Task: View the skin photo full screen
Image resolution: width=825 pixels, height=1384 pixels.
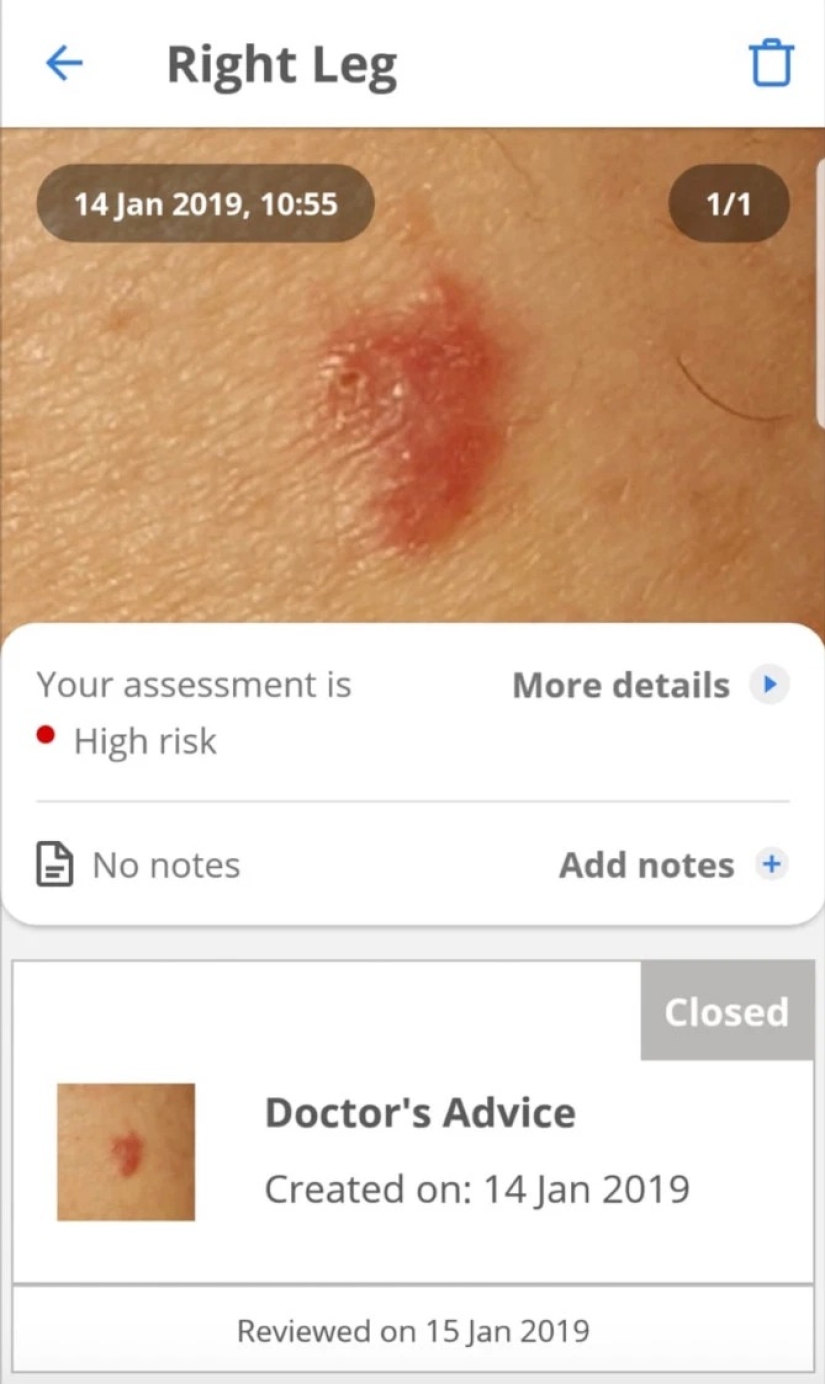Action: (412, 400)
